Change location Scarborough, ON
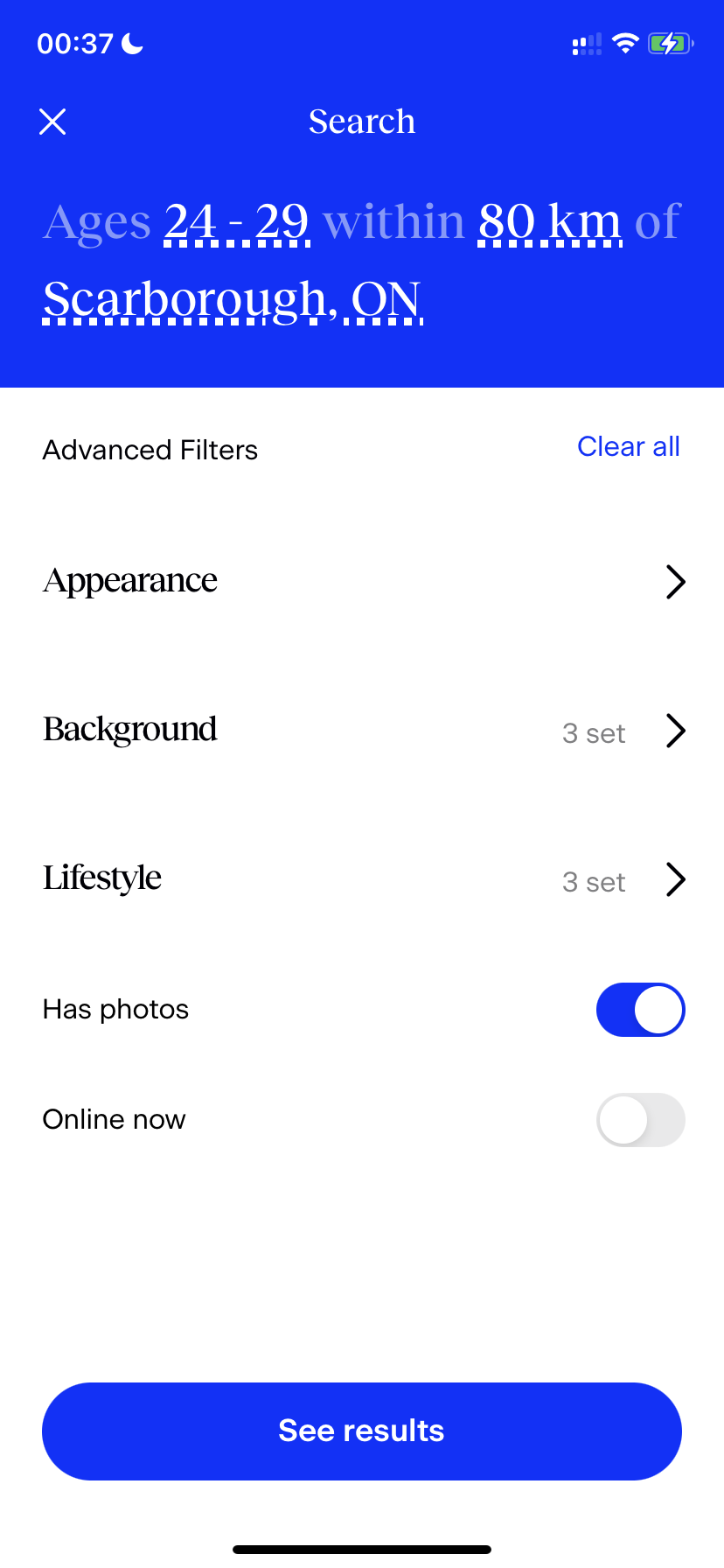 [x=233, y=300]
